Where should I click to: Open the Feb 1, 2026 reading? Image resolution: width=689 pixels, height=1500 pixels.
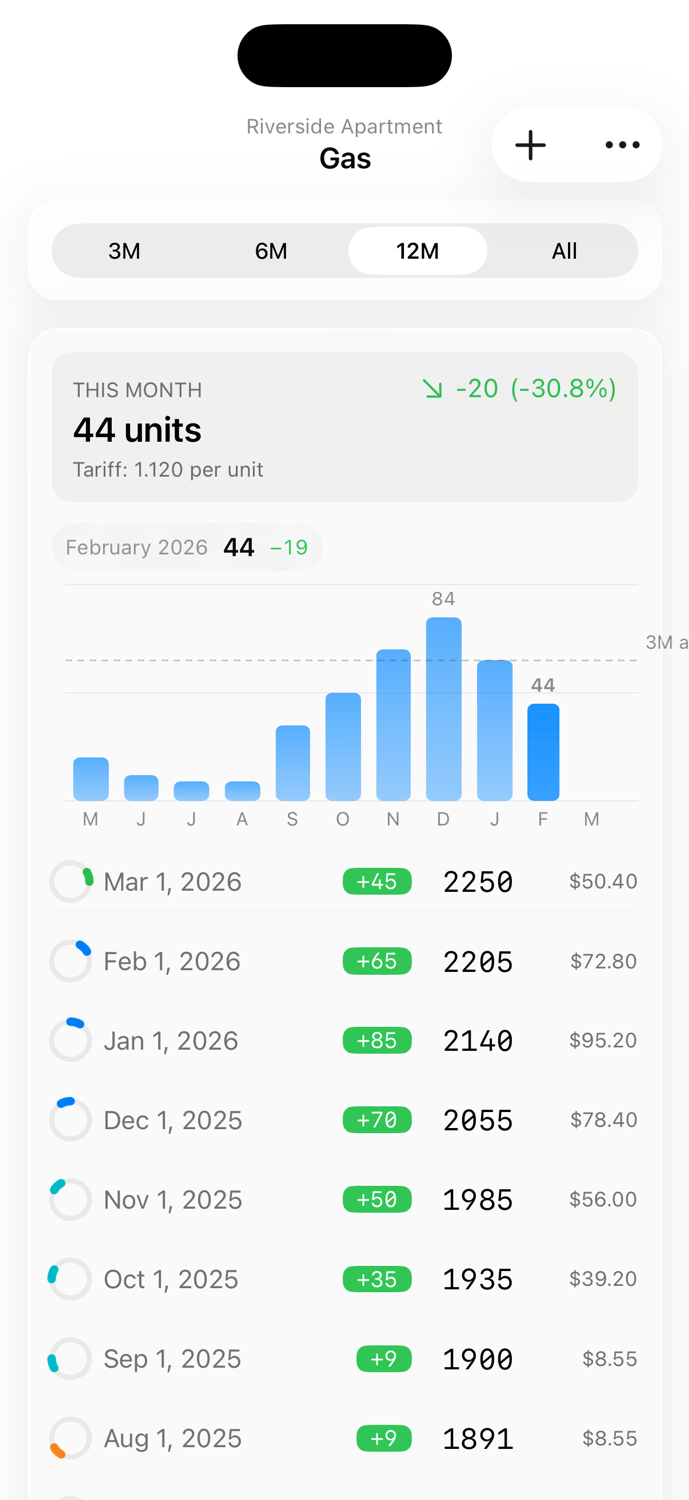click(x=344, y=962)
